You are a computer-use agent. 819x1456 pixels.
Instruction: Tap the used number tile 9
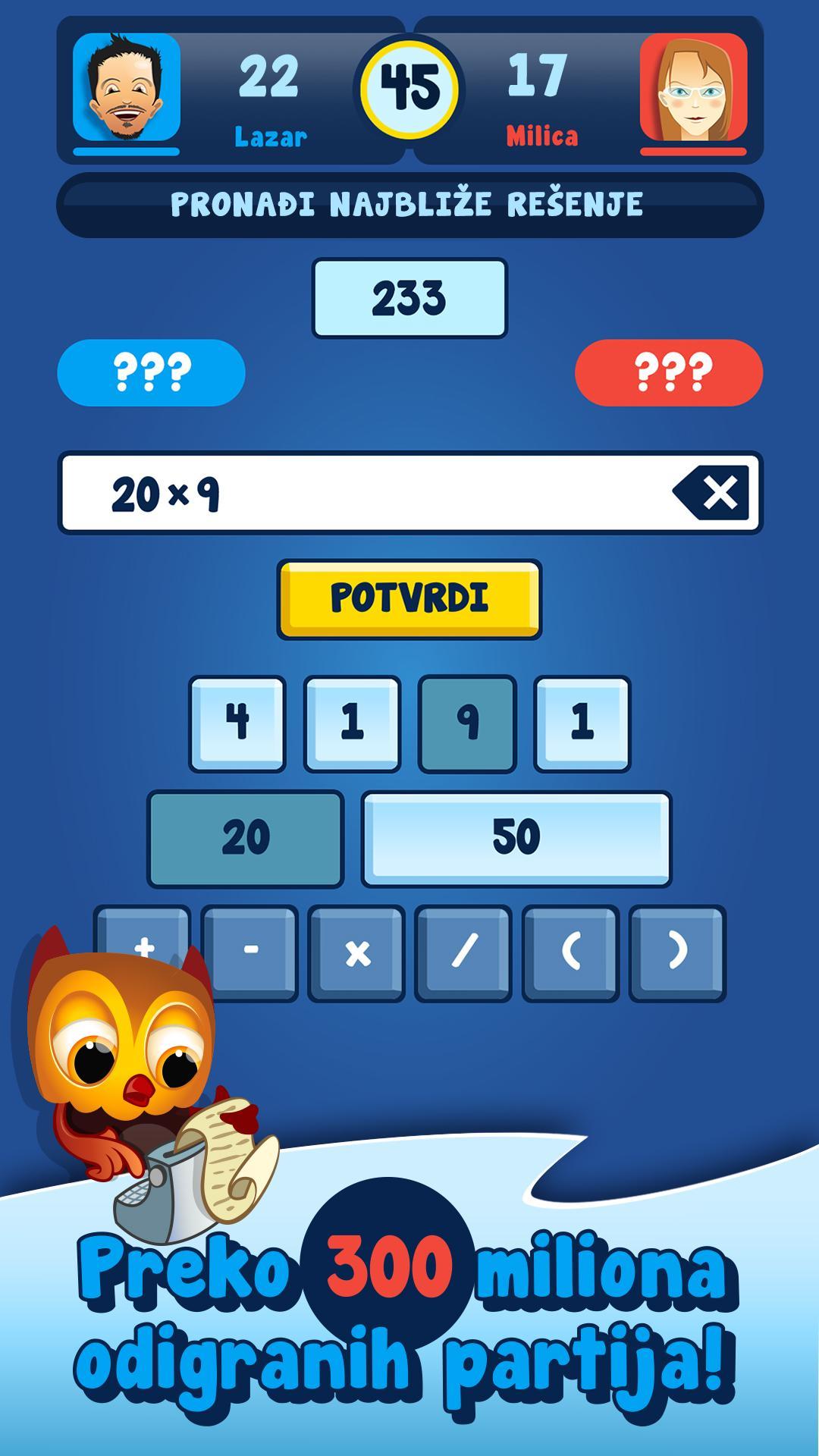pos(467,723)
